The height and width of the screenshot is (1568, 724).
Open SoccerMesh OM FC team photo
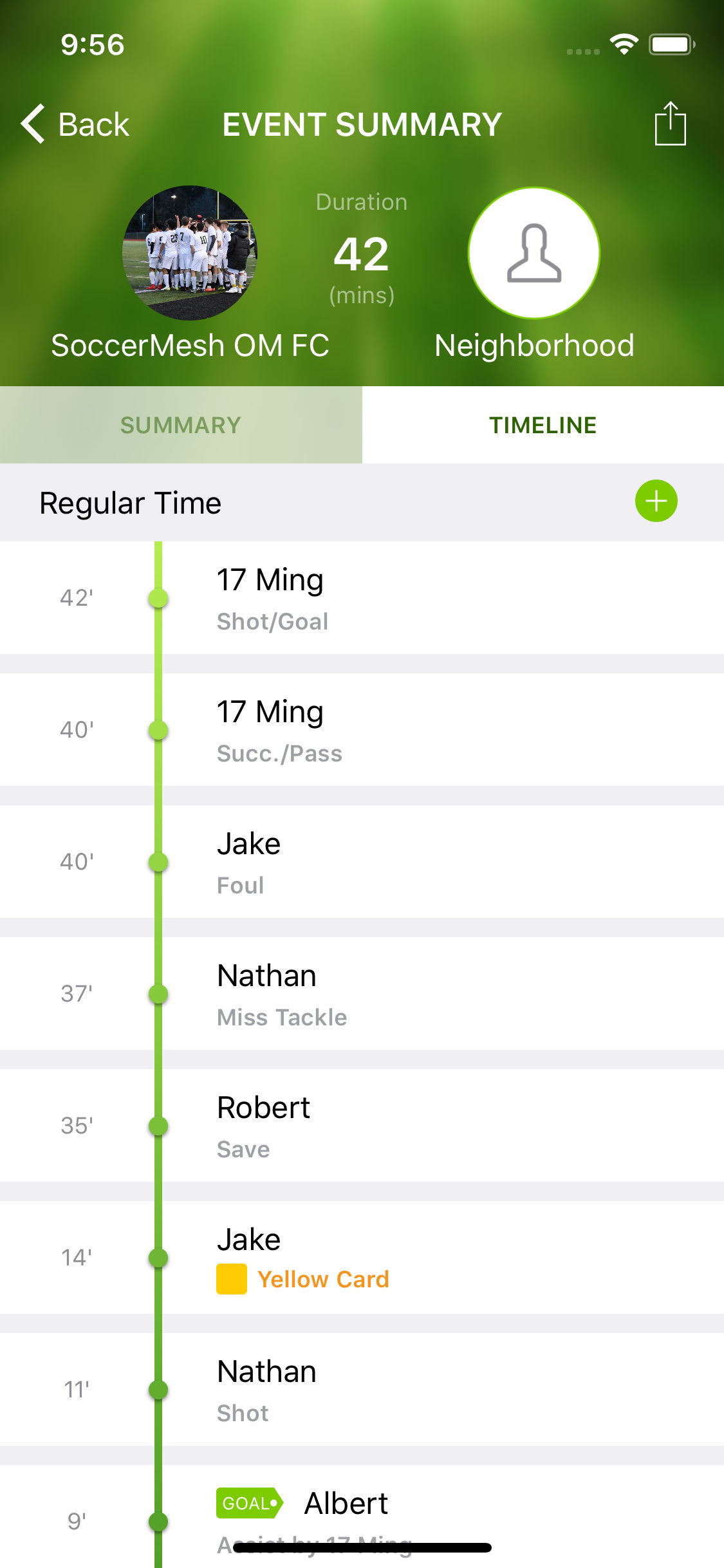[190, 253]
